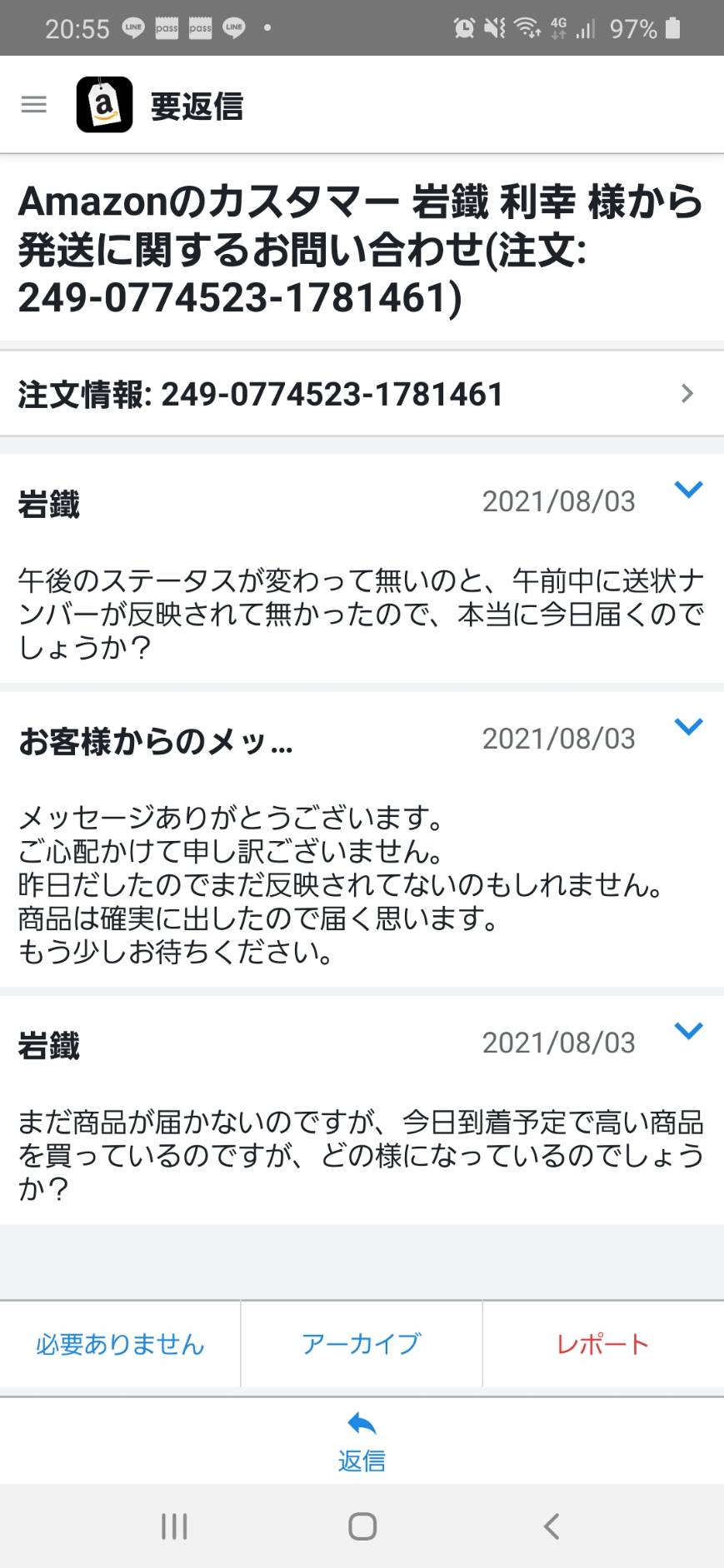
Task: Collapse the お客様からのメッ… message chevron
Action: point(688,727)
